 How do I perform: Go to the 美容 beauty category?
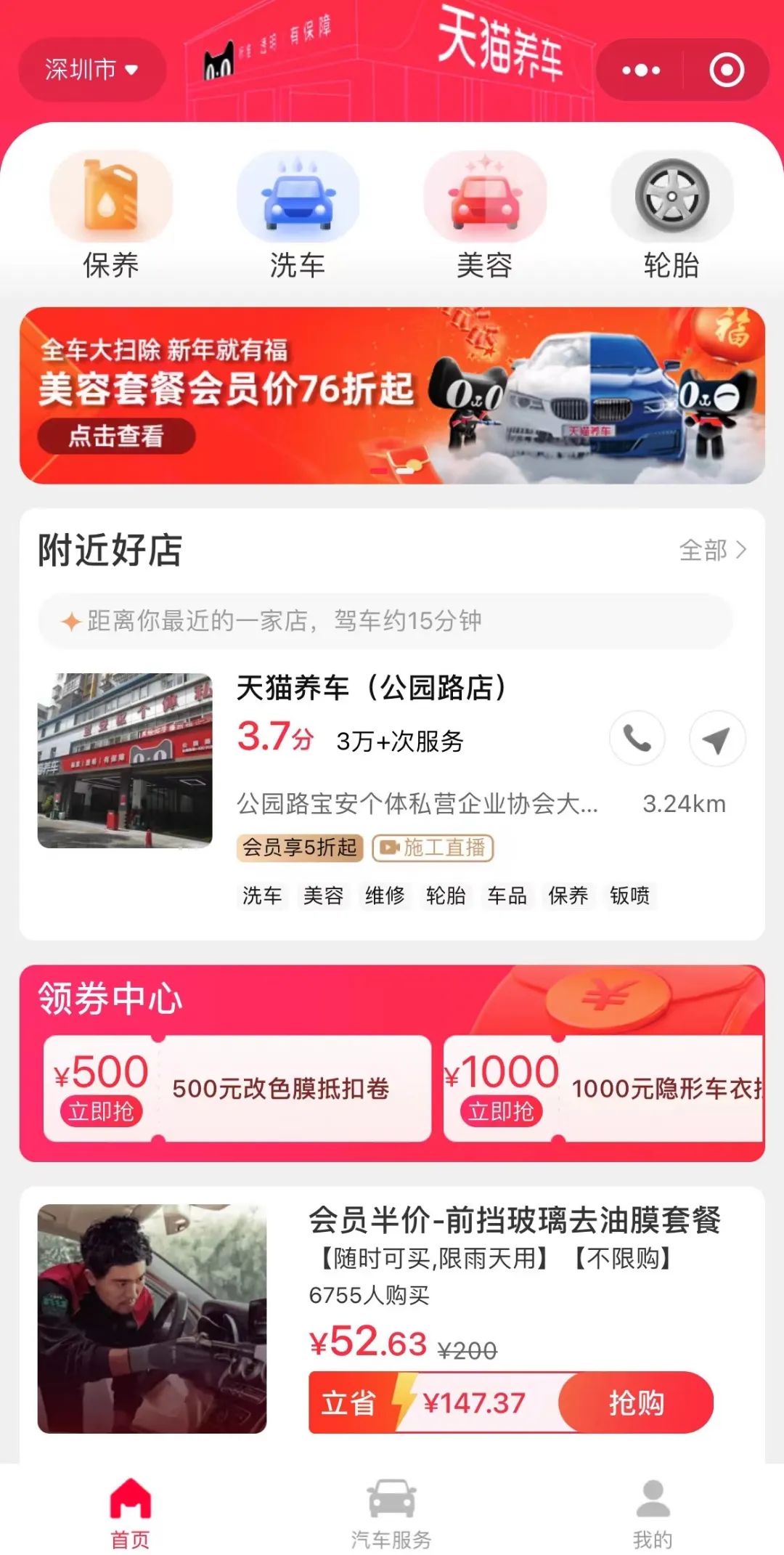484,216
